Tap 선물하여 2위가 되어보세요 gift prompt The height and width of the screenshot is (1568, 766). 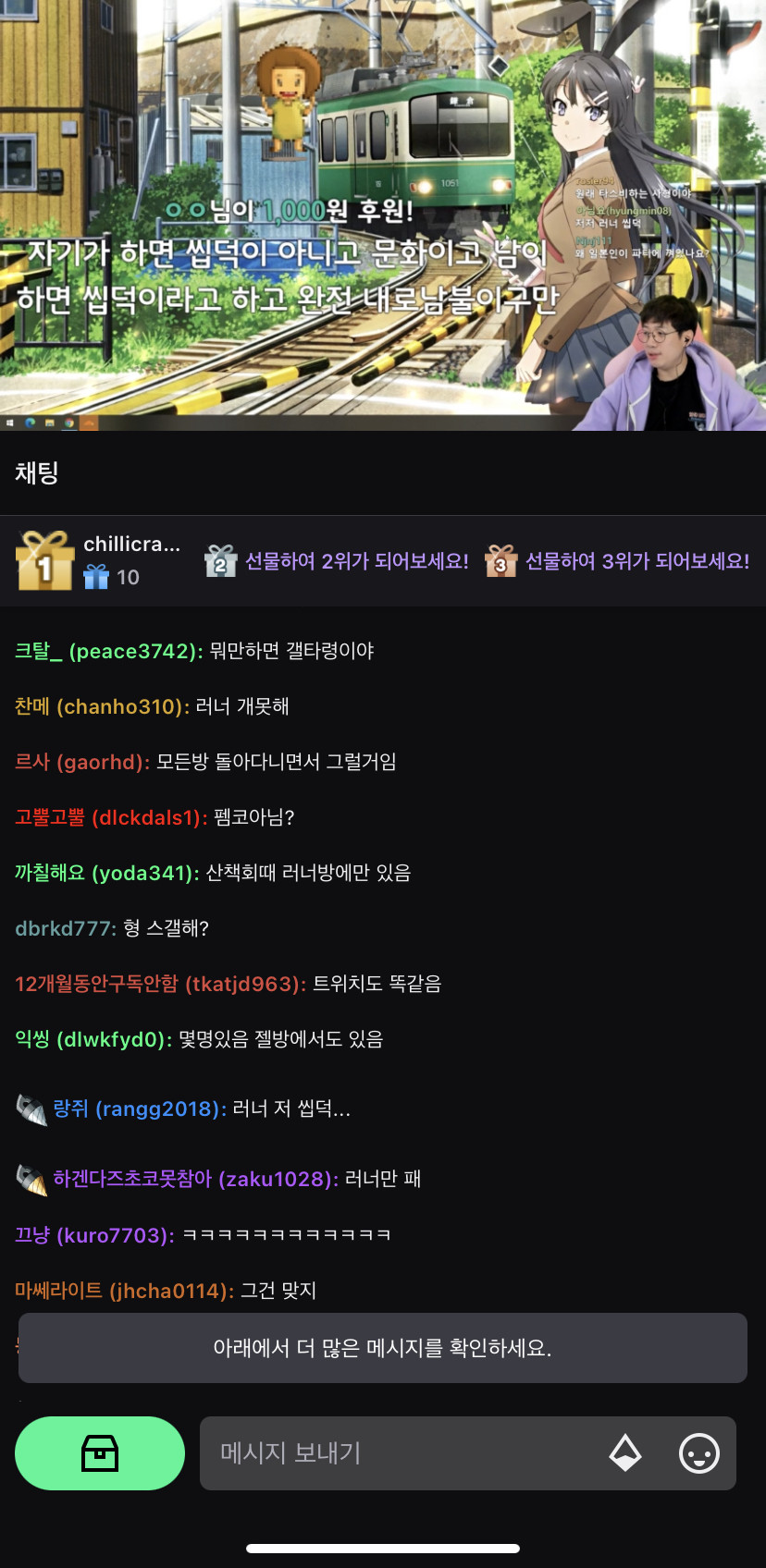point(337,561)
